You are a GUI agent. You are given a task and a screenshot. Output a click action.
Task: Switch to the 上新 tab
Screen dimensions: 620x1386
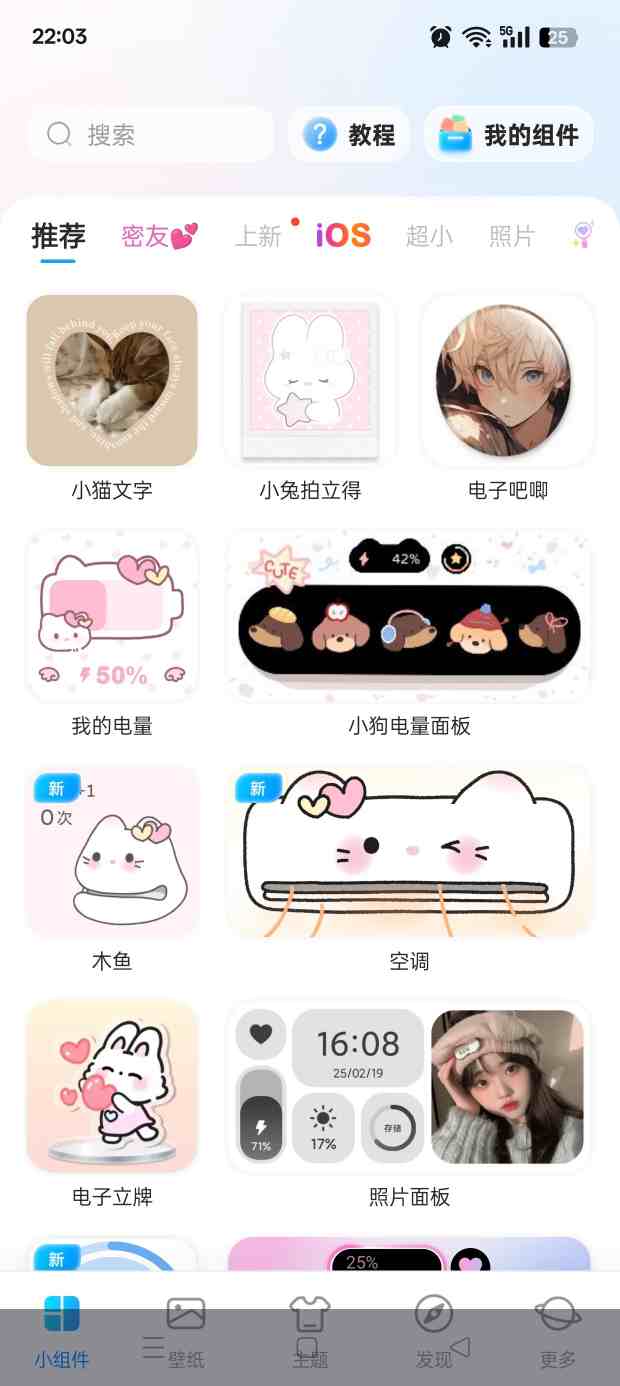point(259,236)
